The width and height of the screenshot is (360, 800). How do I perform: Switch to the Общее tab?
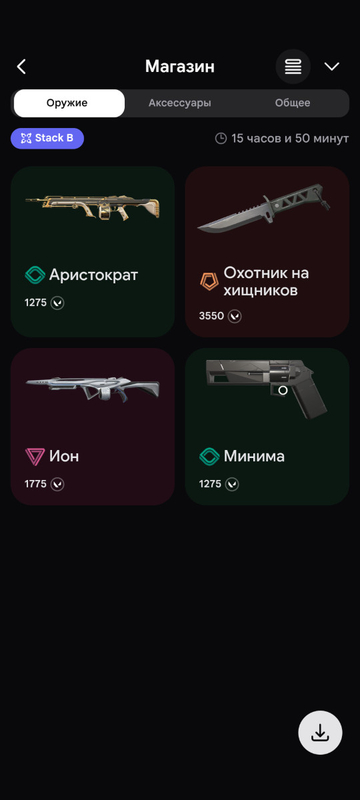coord(293,103)
